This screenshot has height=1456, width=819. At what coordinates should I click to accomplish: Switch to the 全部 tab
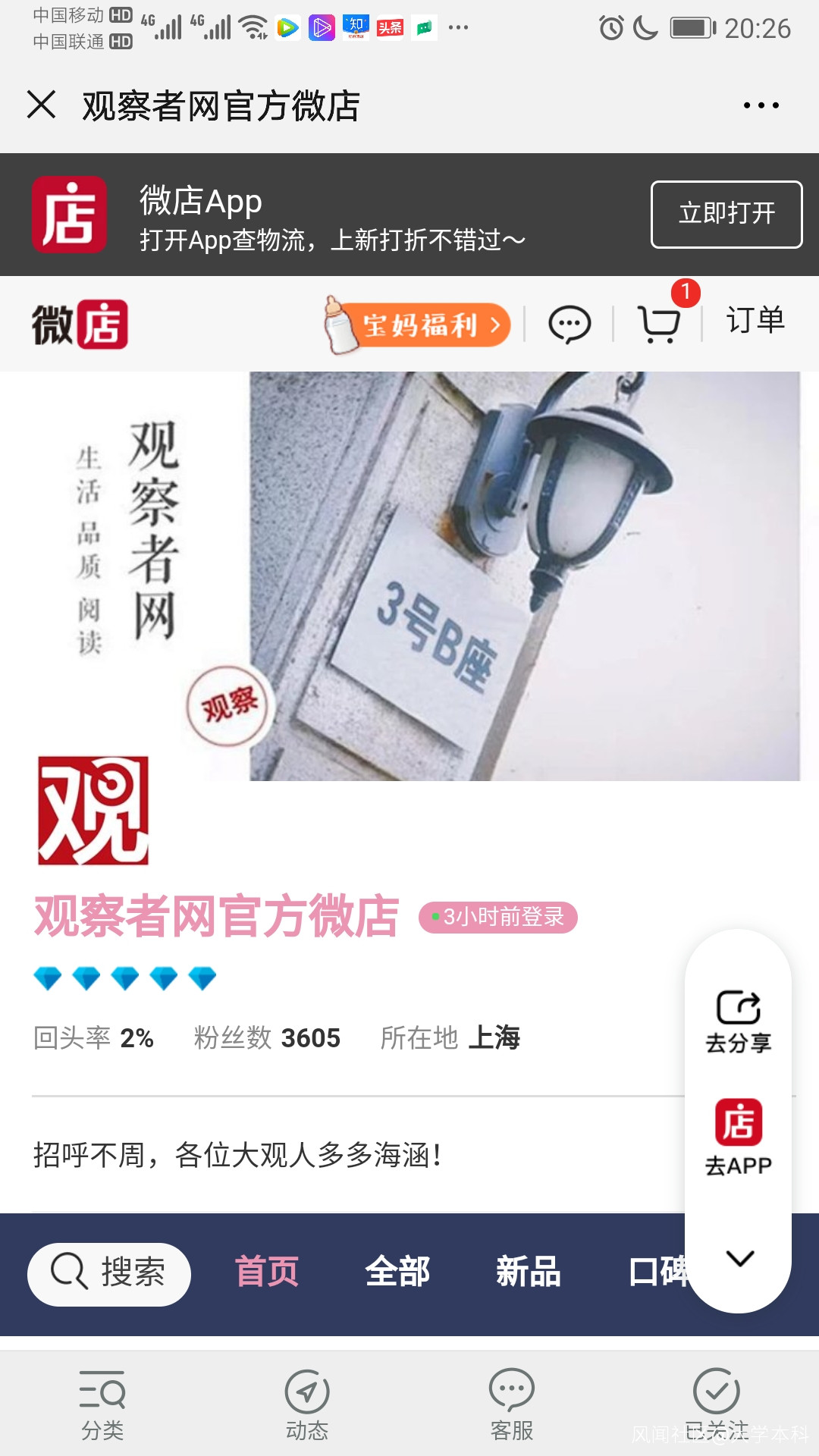tap(397, 1272)
